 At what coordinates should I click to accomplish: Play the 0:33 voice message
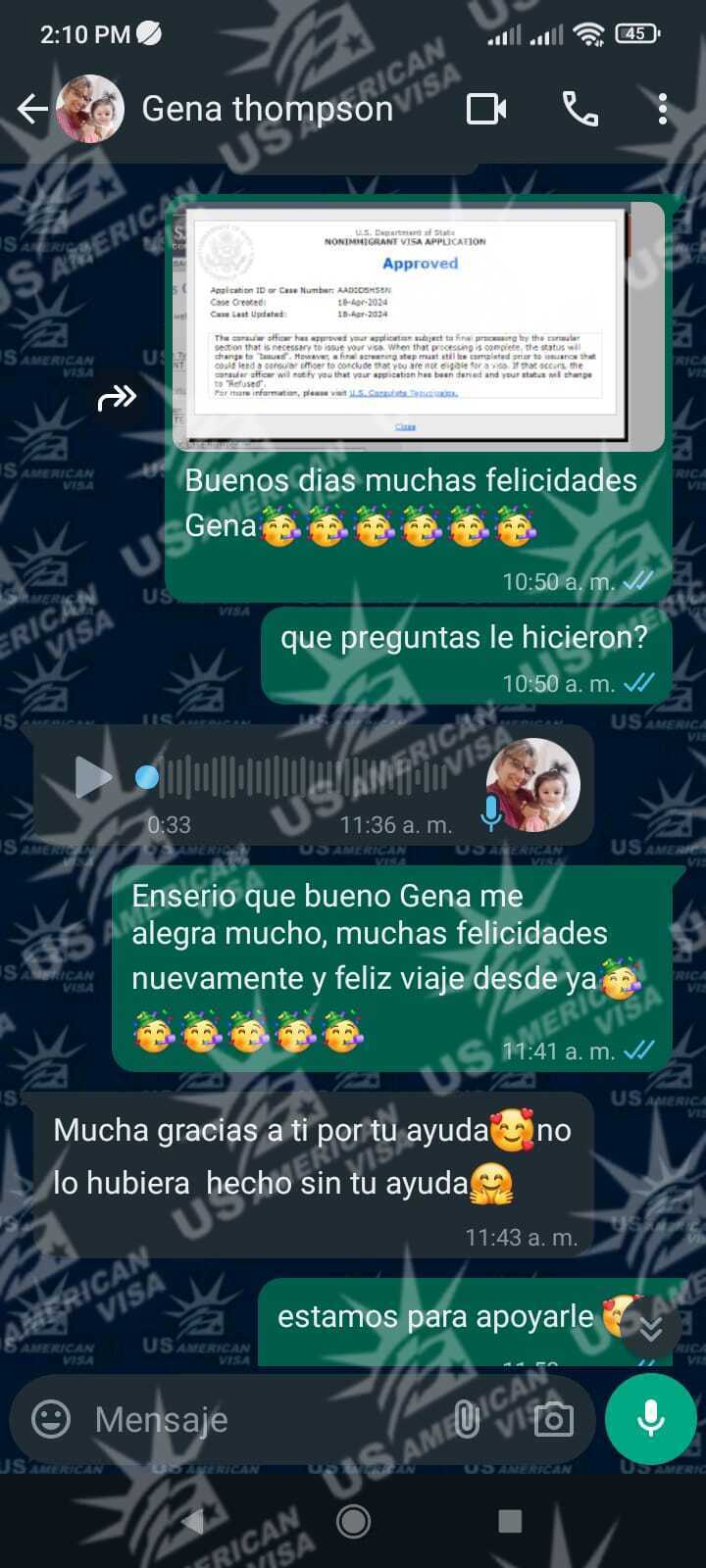[93, 777]
